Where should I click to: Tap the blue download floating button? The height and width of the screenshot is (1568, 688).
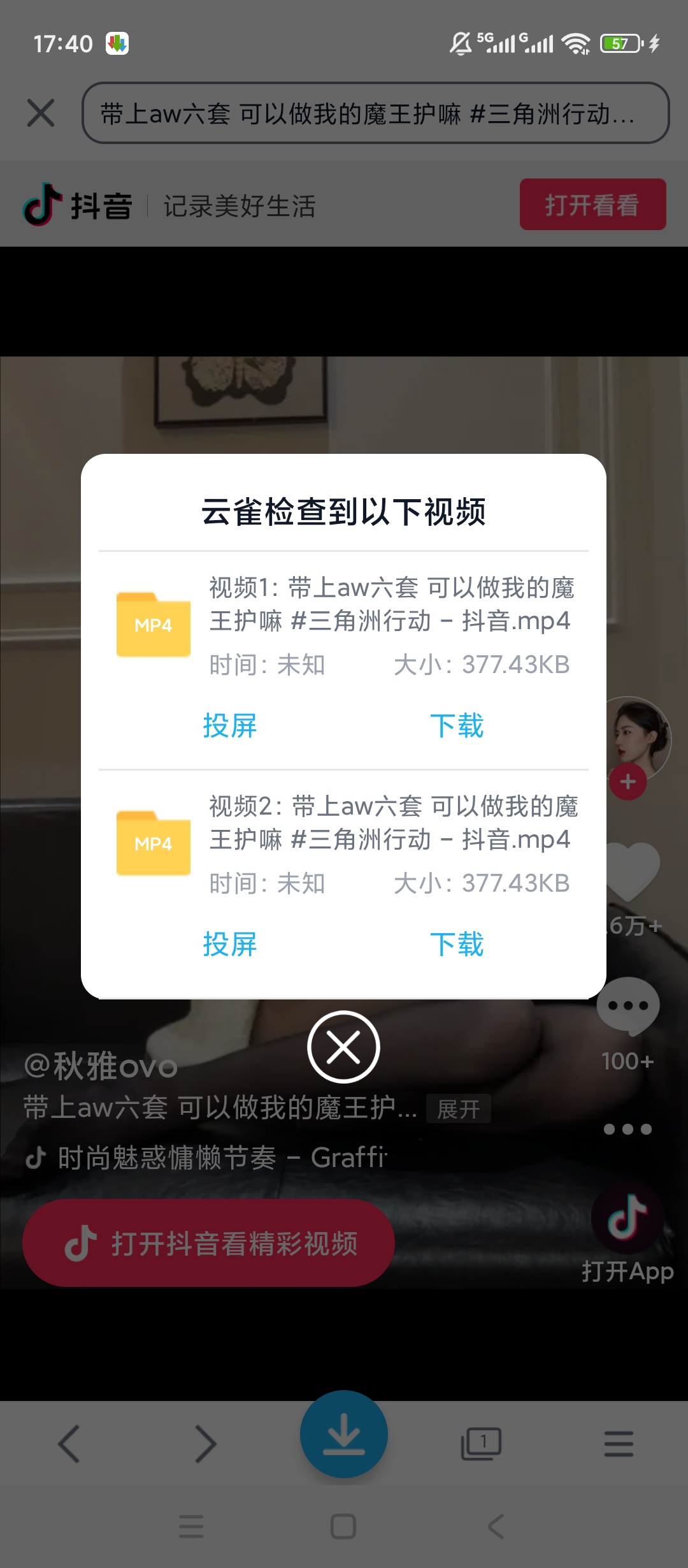tap(344, 1435)
